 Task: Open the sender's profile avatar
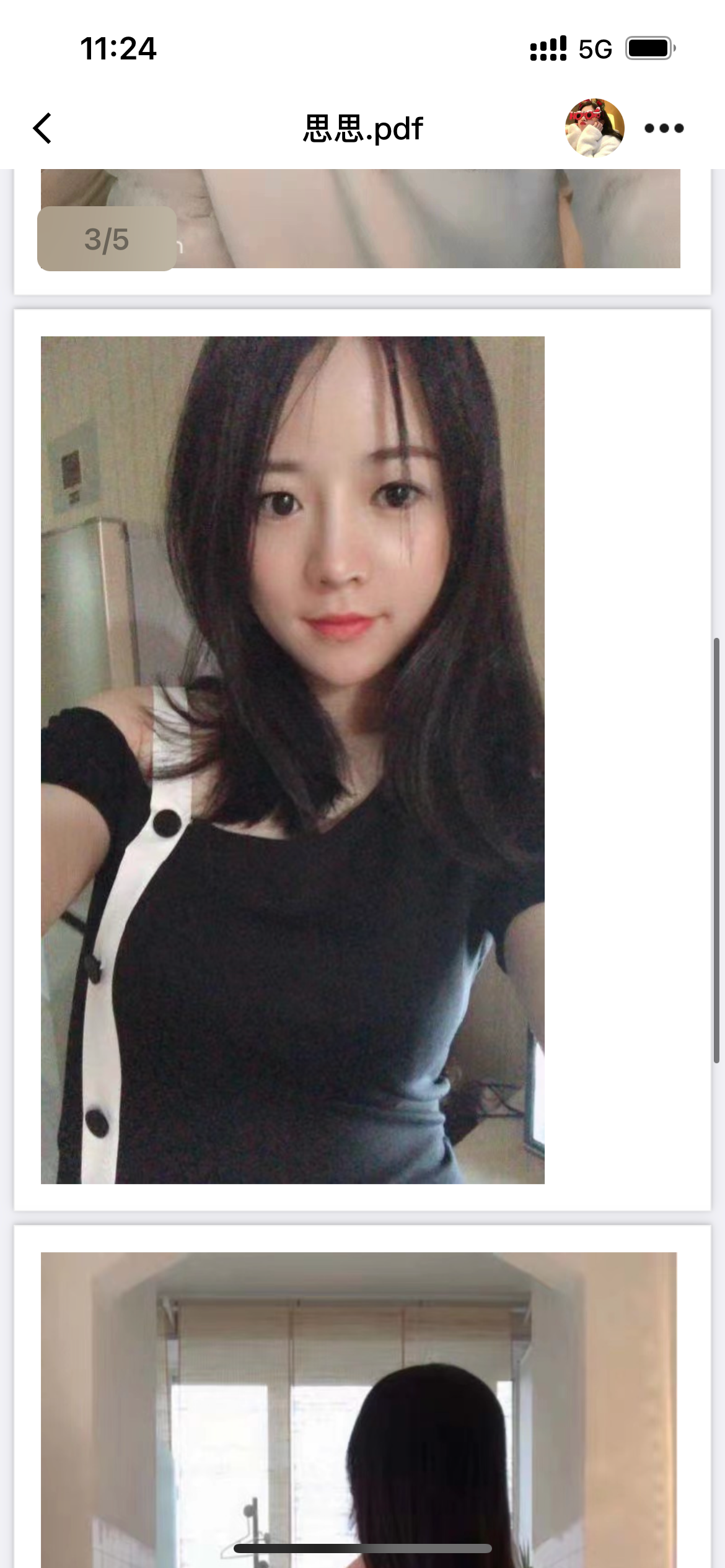pos(594,128)
